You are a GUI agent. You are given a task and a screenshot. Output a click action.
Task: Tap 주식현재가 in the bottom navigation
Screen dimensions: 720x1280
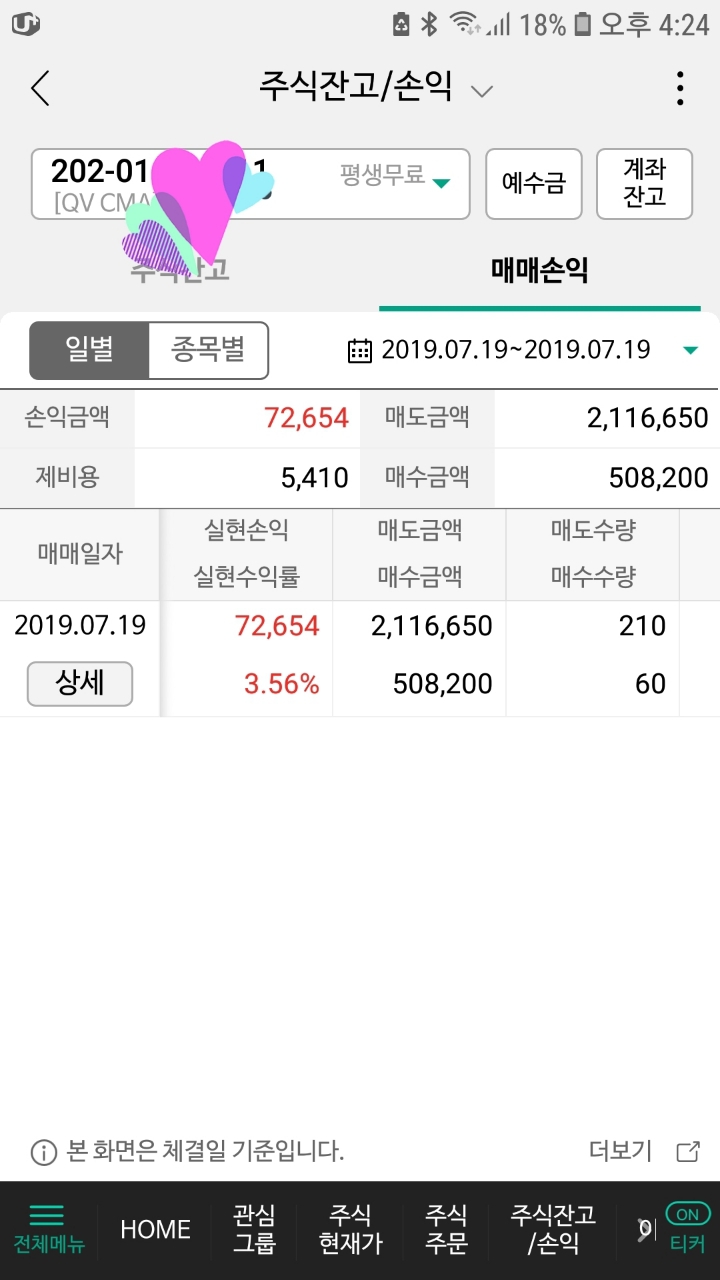coord(350,1229)
